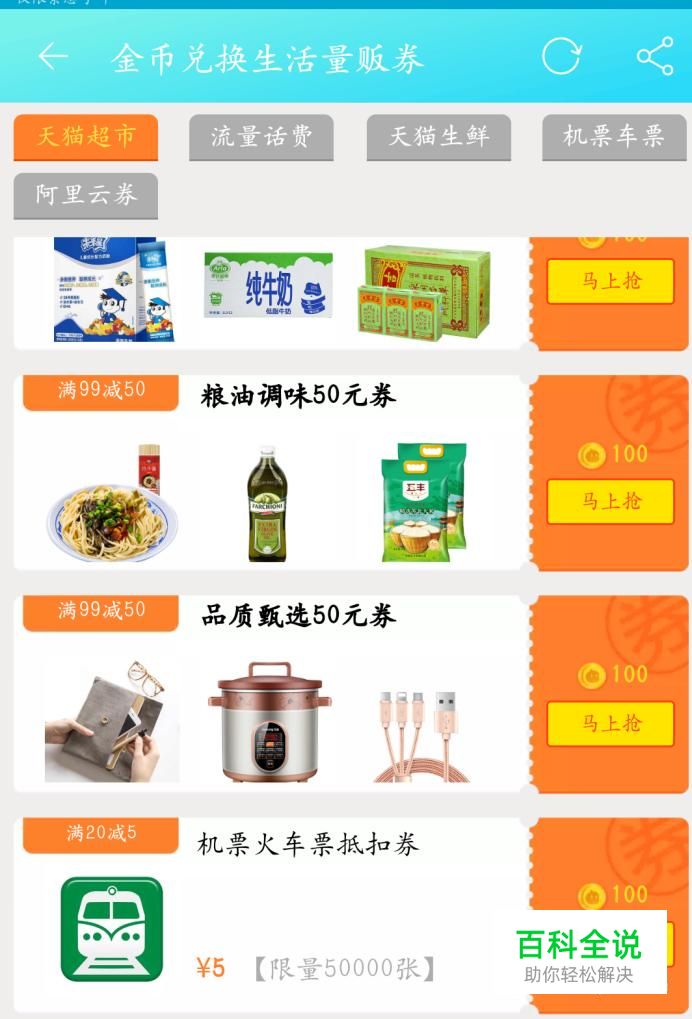Switch to 机票车票 category

[x=614, y=137]
